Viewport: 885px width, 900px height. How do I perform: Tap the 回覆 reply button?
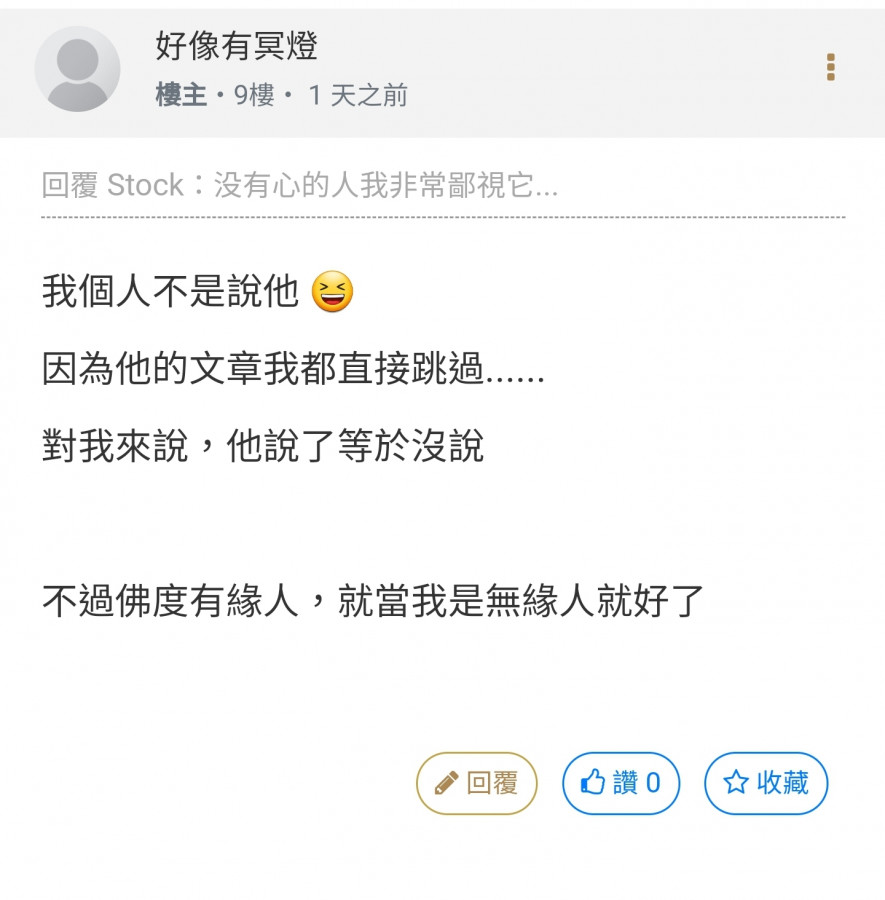pos(477,783)
